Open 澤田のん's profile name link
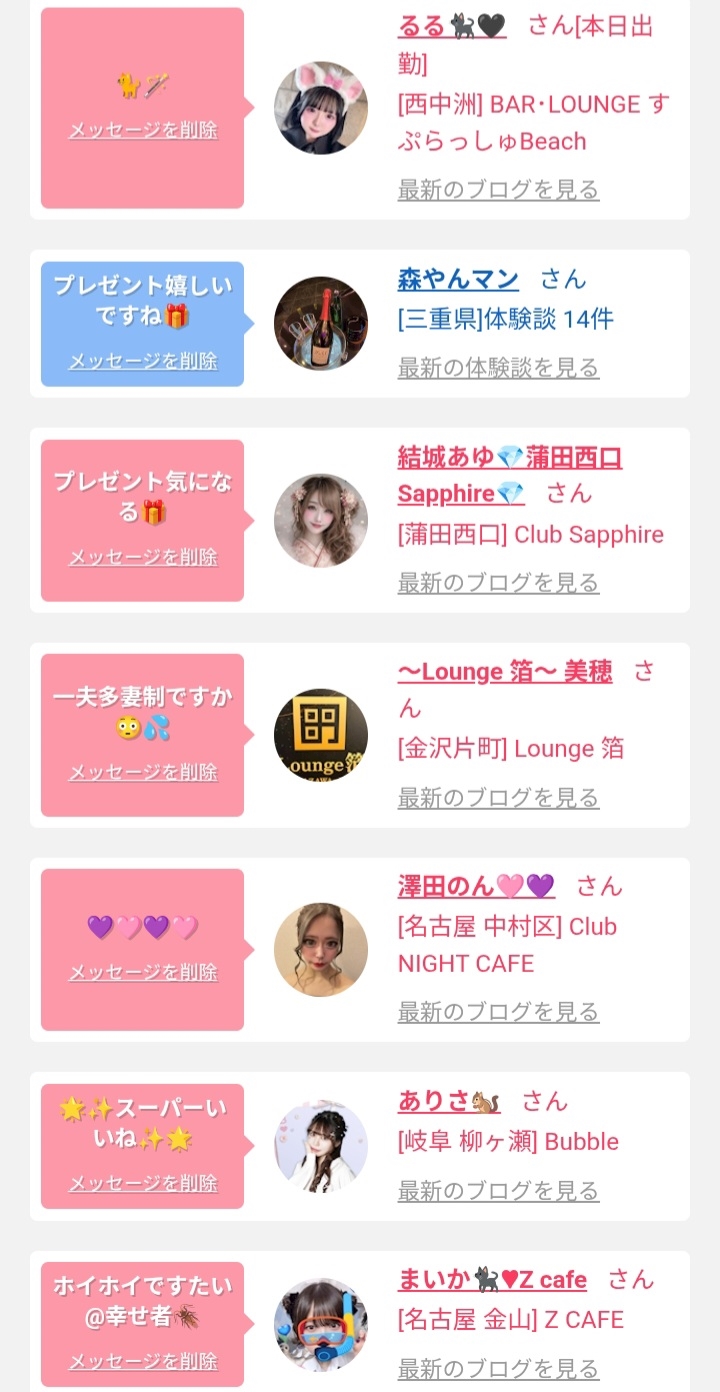 [x=475, y=886]
